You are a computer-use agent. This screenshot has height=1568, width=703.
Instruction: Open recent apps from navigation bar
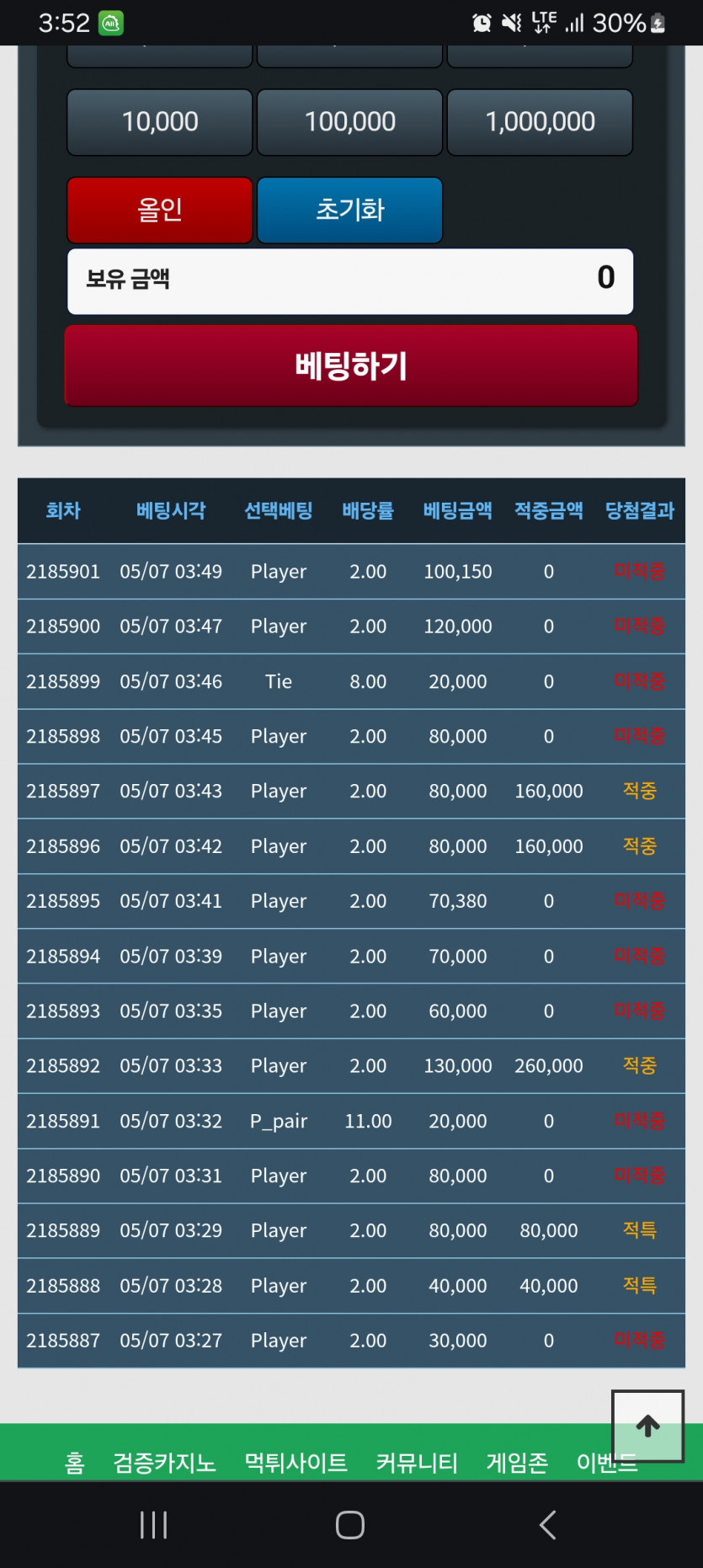click(x=153, y=1524)
